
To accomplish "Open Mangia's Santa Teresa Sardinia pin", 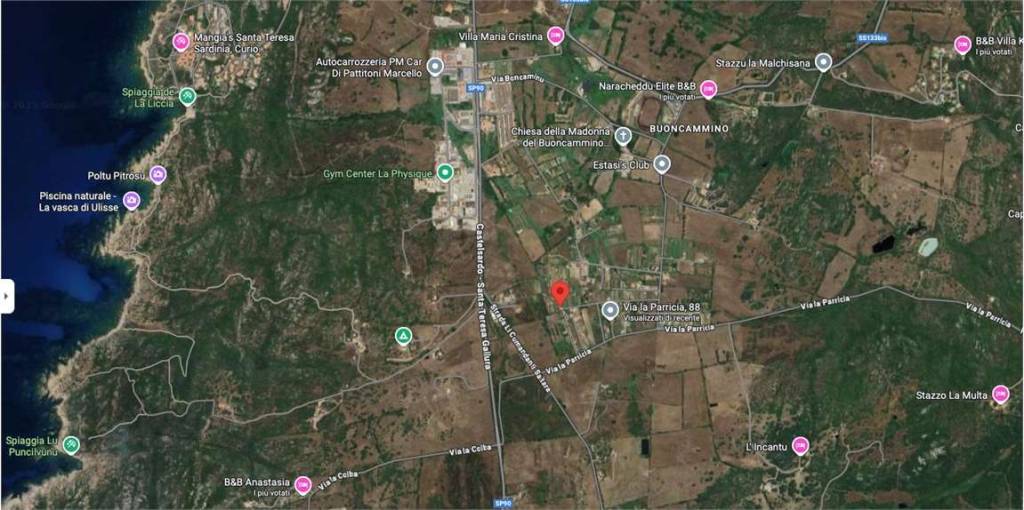I will 181,42.
